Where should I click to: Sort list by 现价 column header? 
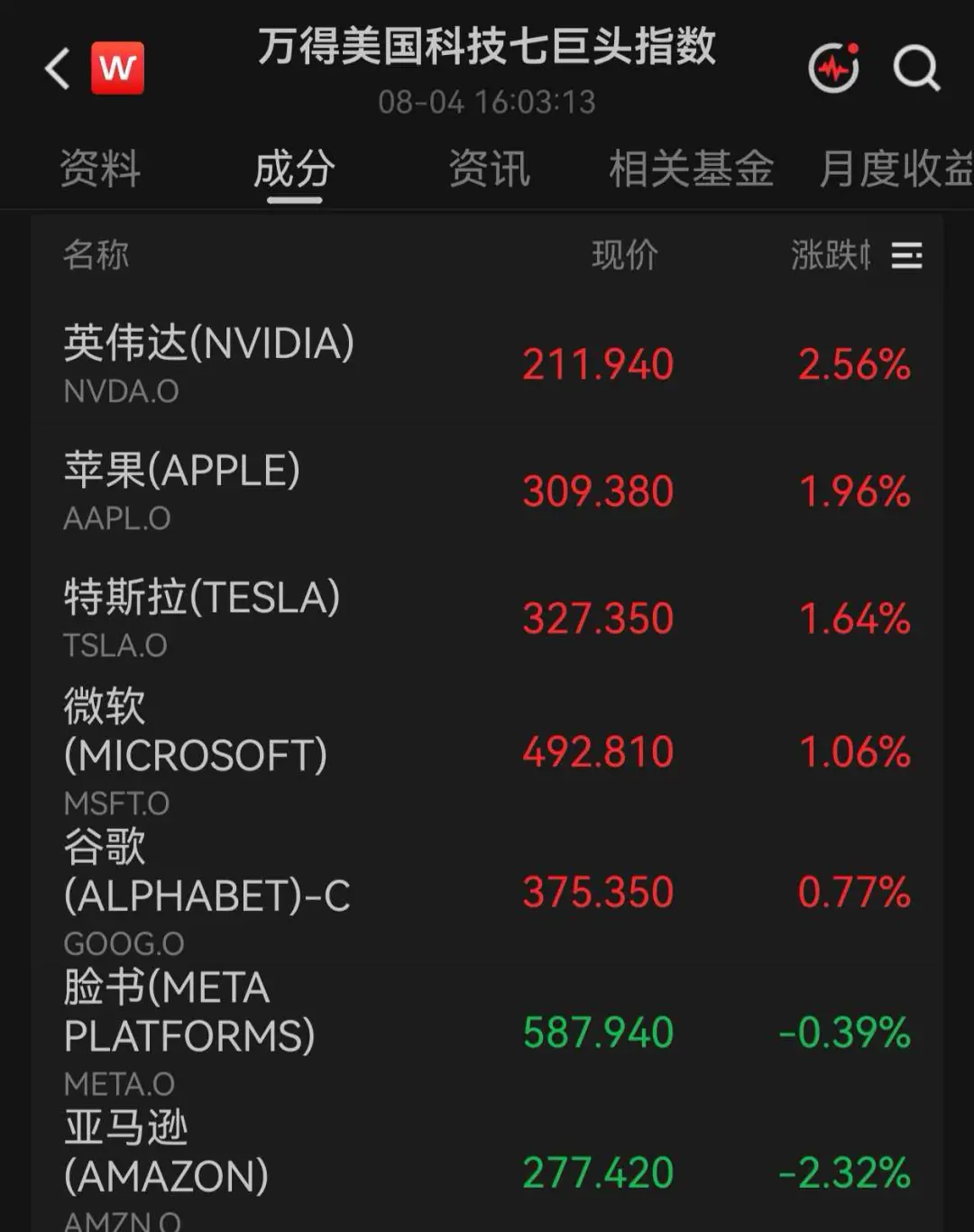tap(625, 255)
